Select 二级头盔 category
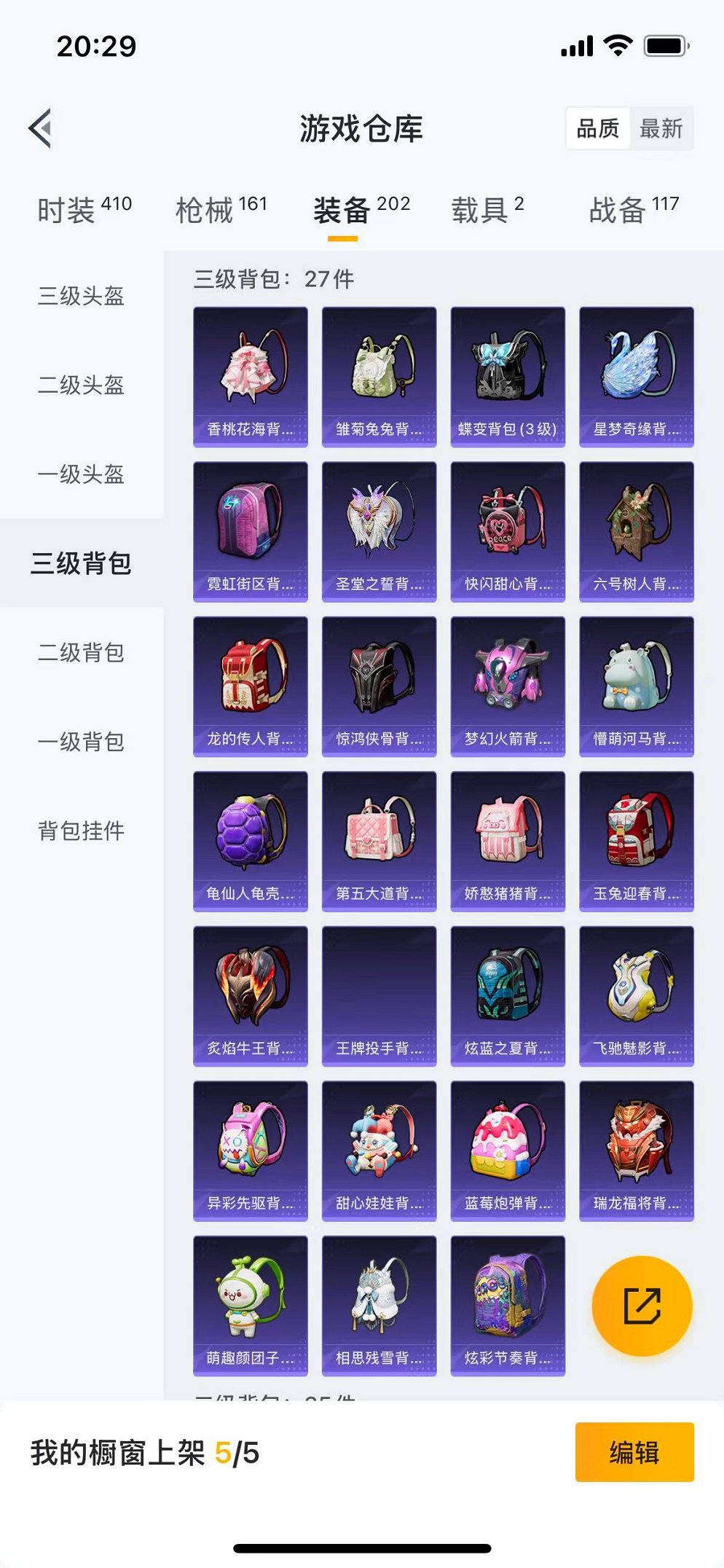This screenshot has height=1568, width=724. pyautogui.click(x=81, y=385)
